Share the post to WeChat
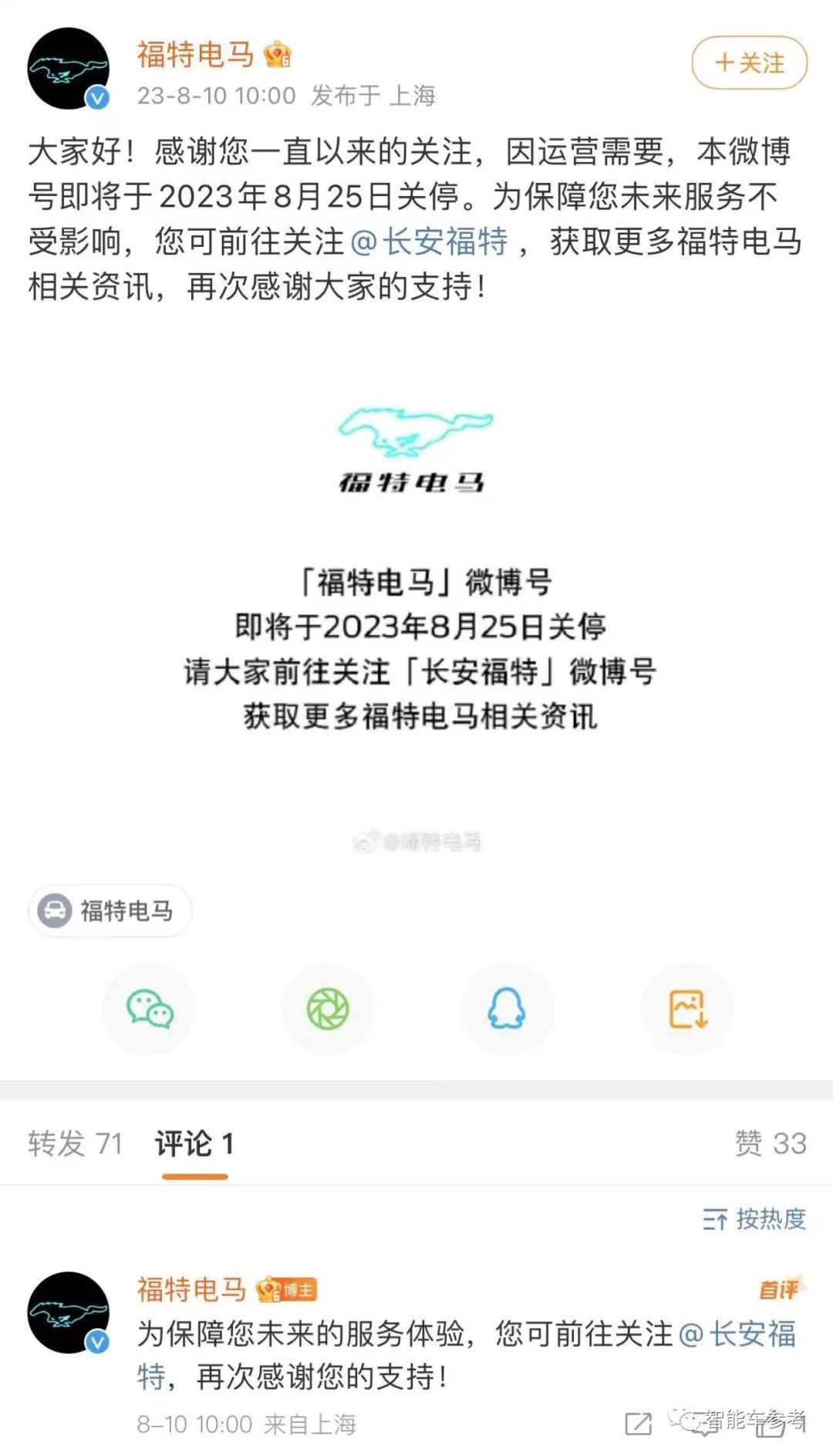The width and height of the screenshot is (833, 1456). pyautogui.click(x=150, y=1008)
